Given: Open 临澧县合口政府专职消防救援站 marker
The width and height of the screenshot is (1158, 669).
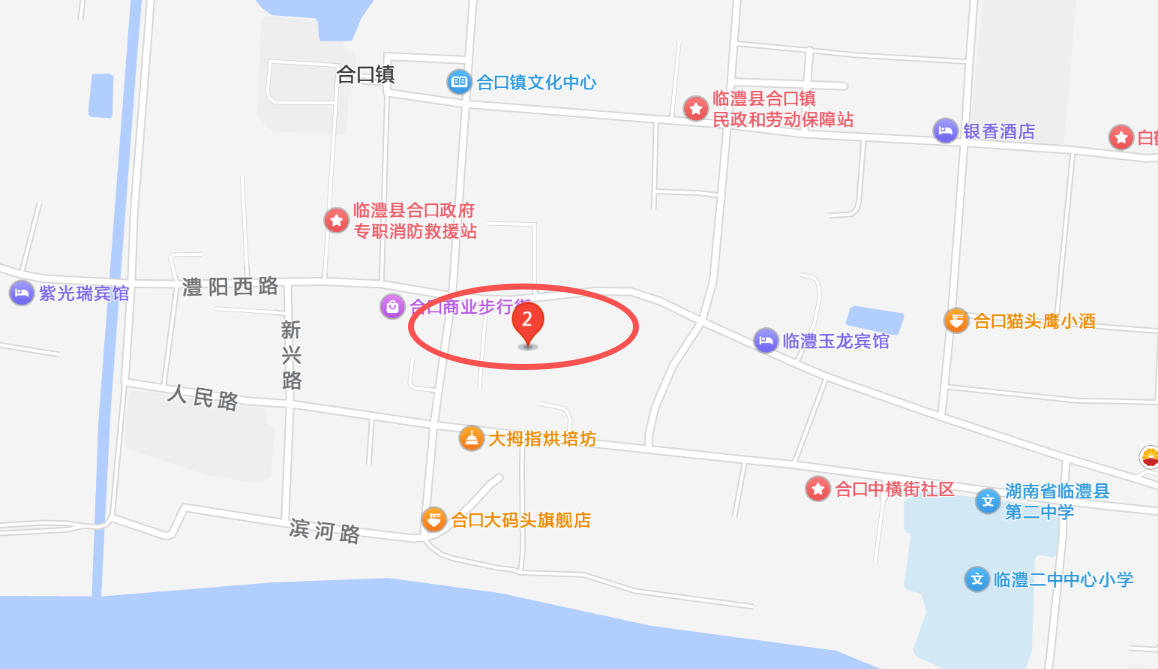Looking at the screenshot, I should [x=336, y=220].
